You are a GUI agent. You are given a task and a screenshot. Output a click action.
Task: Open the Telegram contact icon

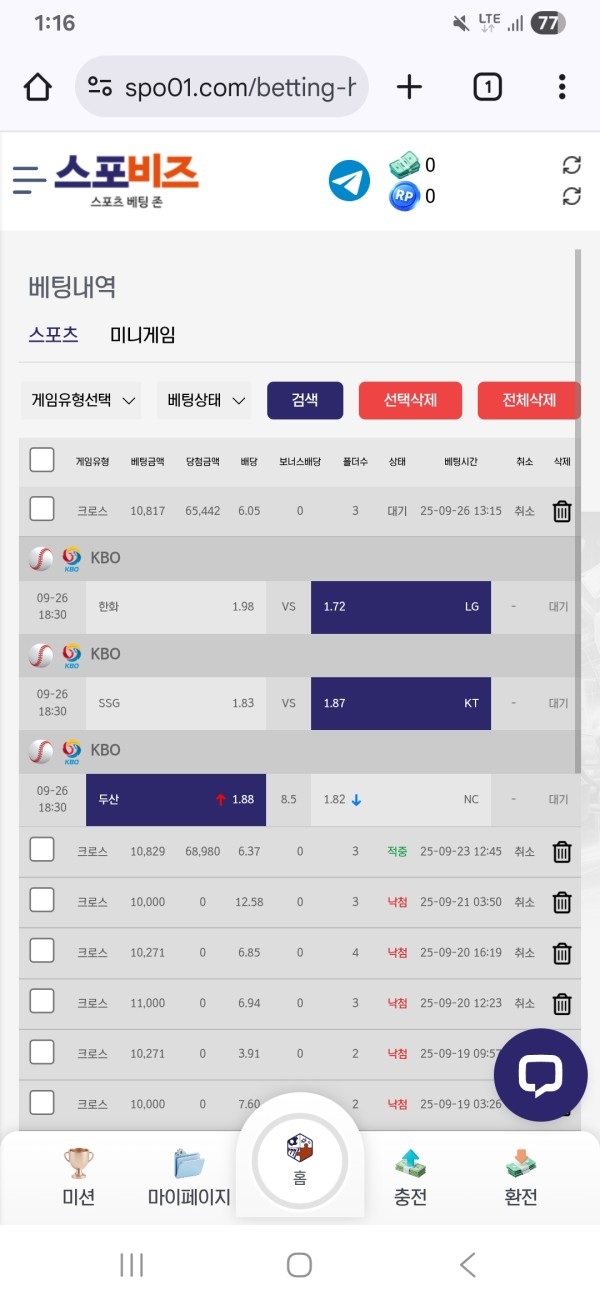349,181
